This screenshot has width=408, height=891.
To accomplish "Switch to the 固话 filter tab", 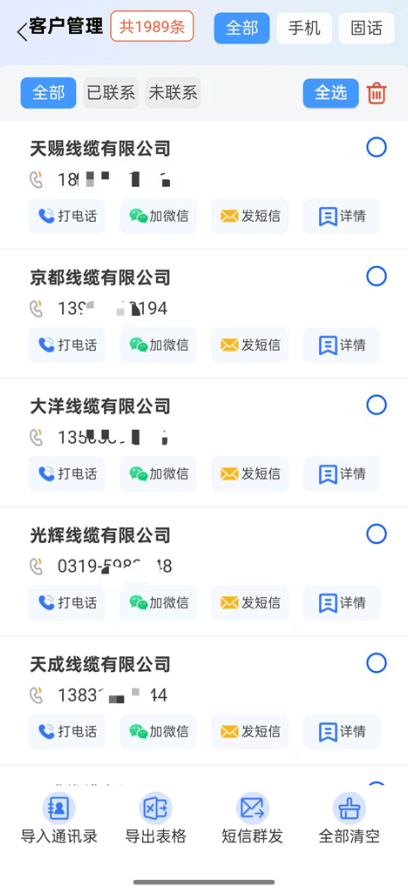I will (x=367, y=28).
